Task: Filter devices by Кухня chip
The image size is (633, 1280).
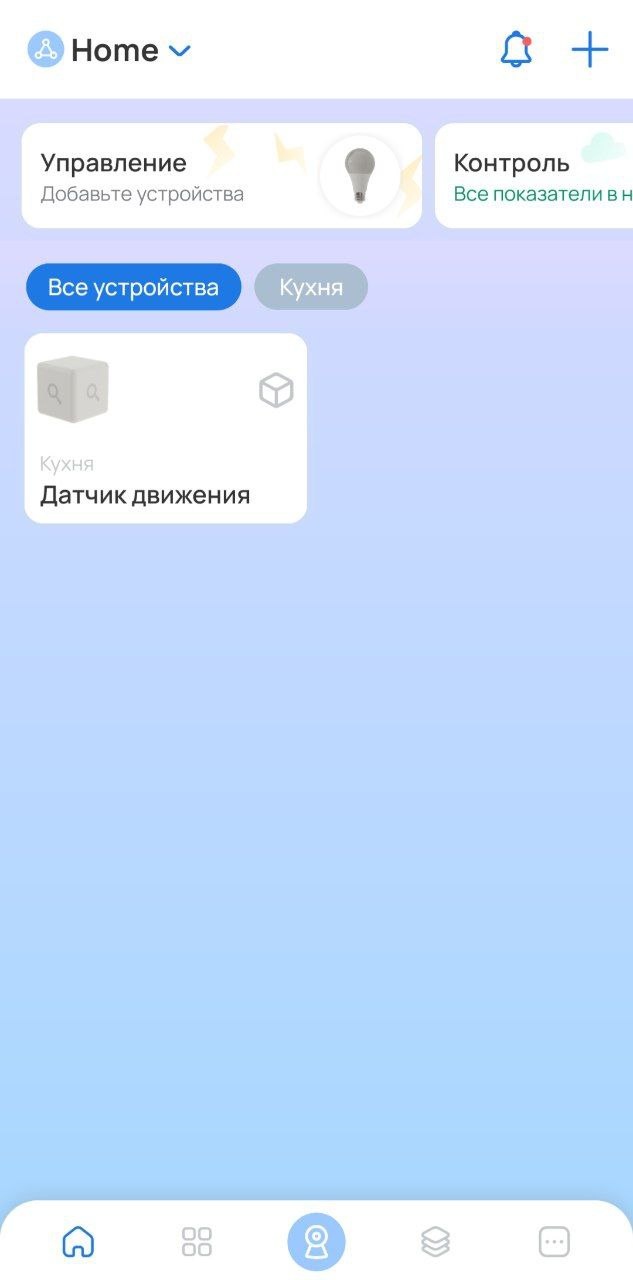Action: click(311, 288)
